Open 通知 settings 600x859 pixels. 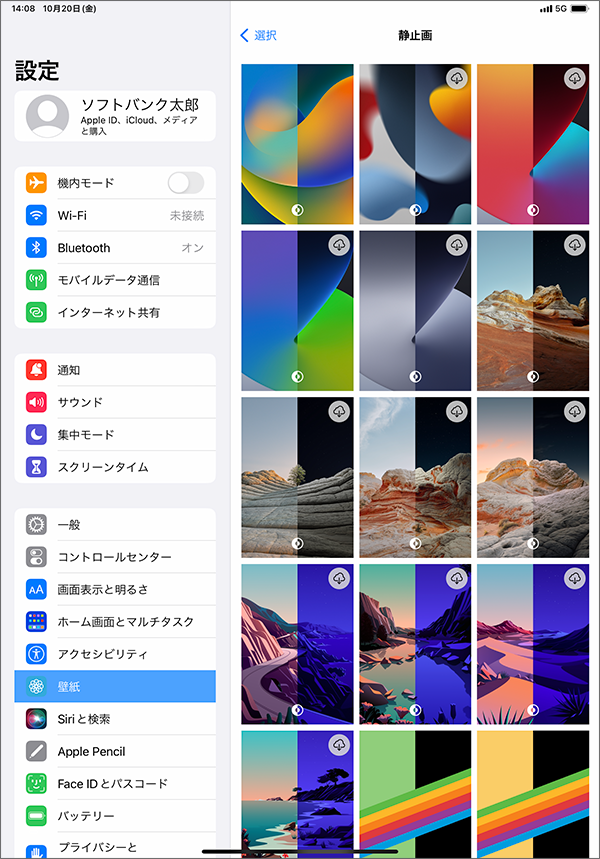[115, 370]
